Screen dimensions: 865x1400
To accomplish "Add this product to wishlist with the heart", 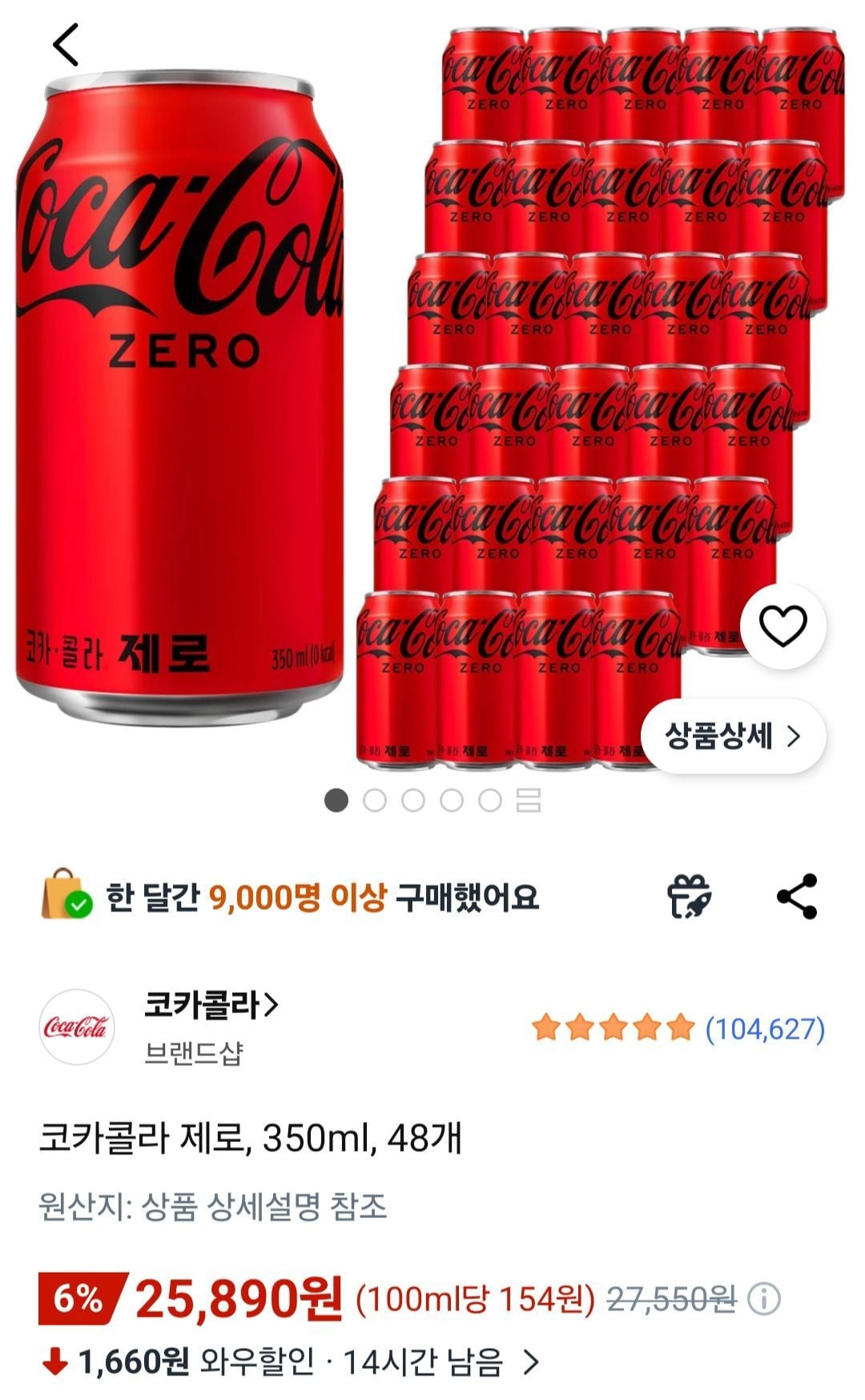I will [x=783, y=626].
